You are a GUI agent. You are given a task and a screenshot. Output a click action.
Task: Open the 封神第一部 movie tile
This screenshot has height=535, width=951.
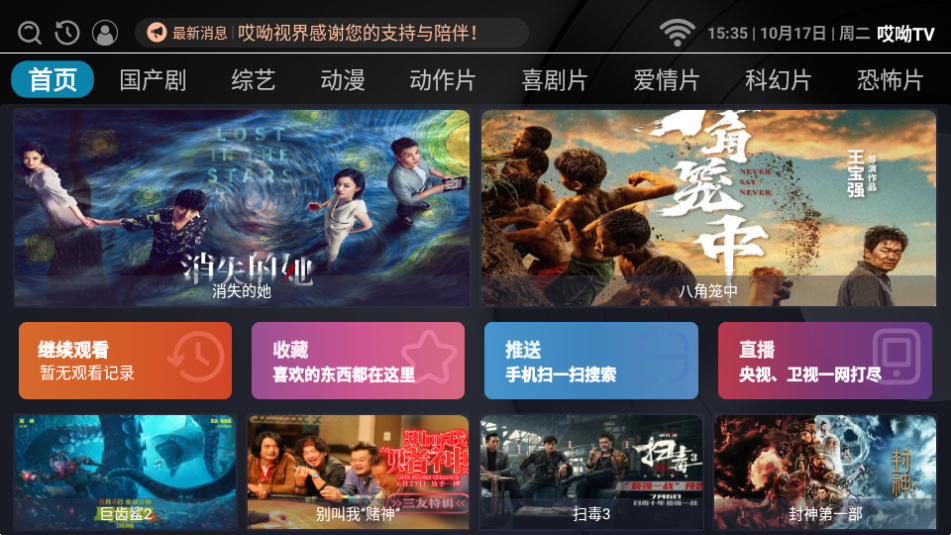pos(824,472)
